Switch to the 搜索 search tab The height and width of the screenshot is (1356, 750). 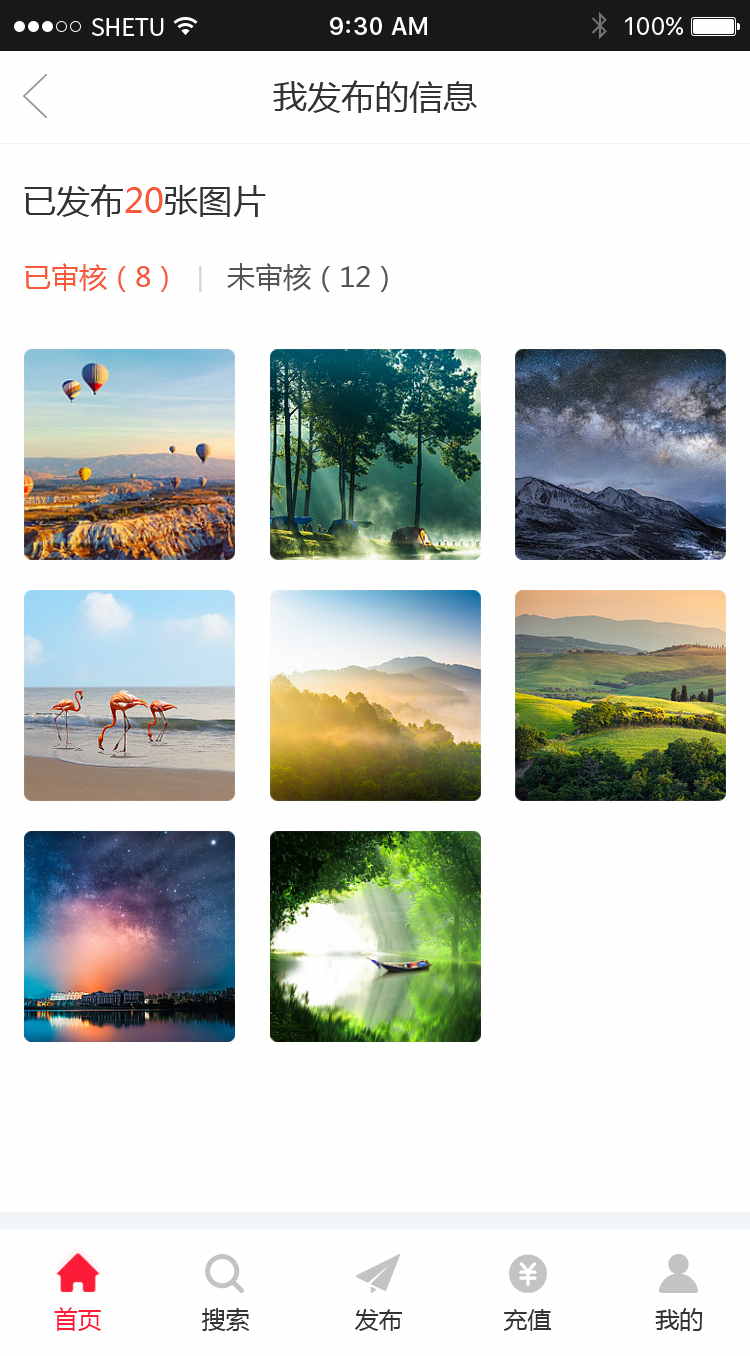225,1292
